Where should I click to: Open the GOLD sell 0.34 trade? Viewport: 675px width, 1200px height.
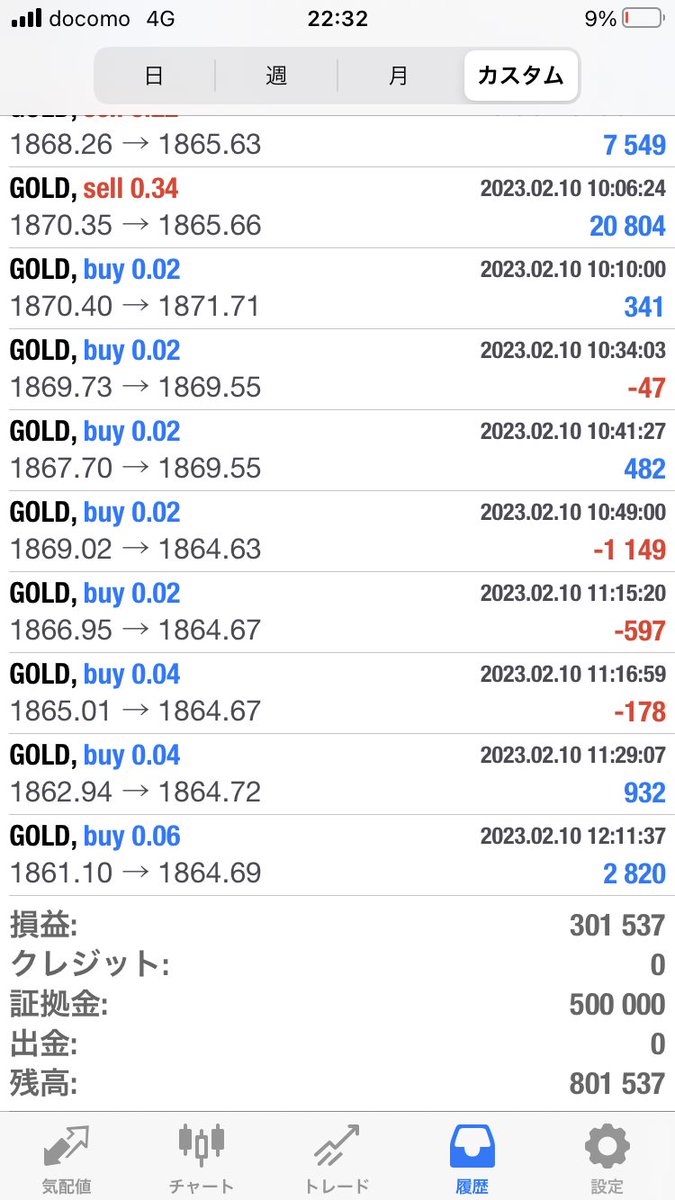coord(337,207)
